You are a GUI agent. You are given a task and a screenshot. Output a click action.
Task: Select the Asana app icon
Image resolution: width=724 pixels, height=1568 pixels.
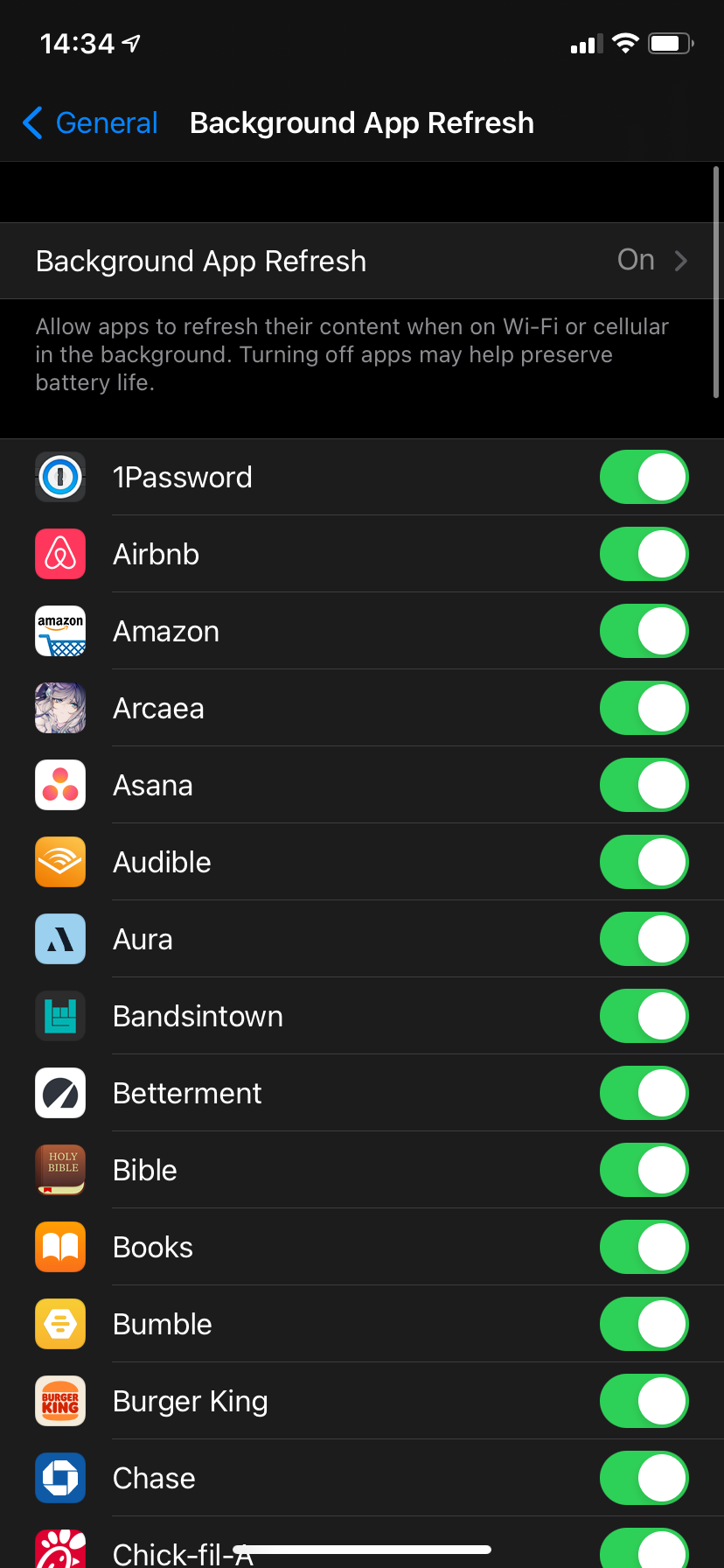[59, 785]
